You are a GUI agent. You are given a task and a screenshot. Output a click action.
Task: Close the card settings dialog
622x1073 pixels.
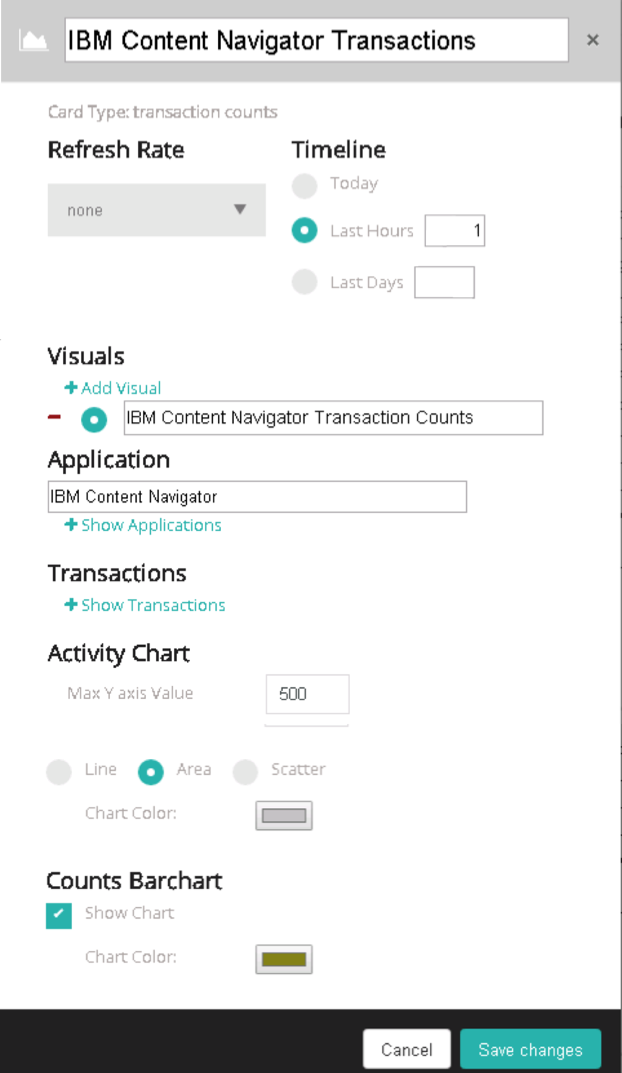tap(593, 40)
